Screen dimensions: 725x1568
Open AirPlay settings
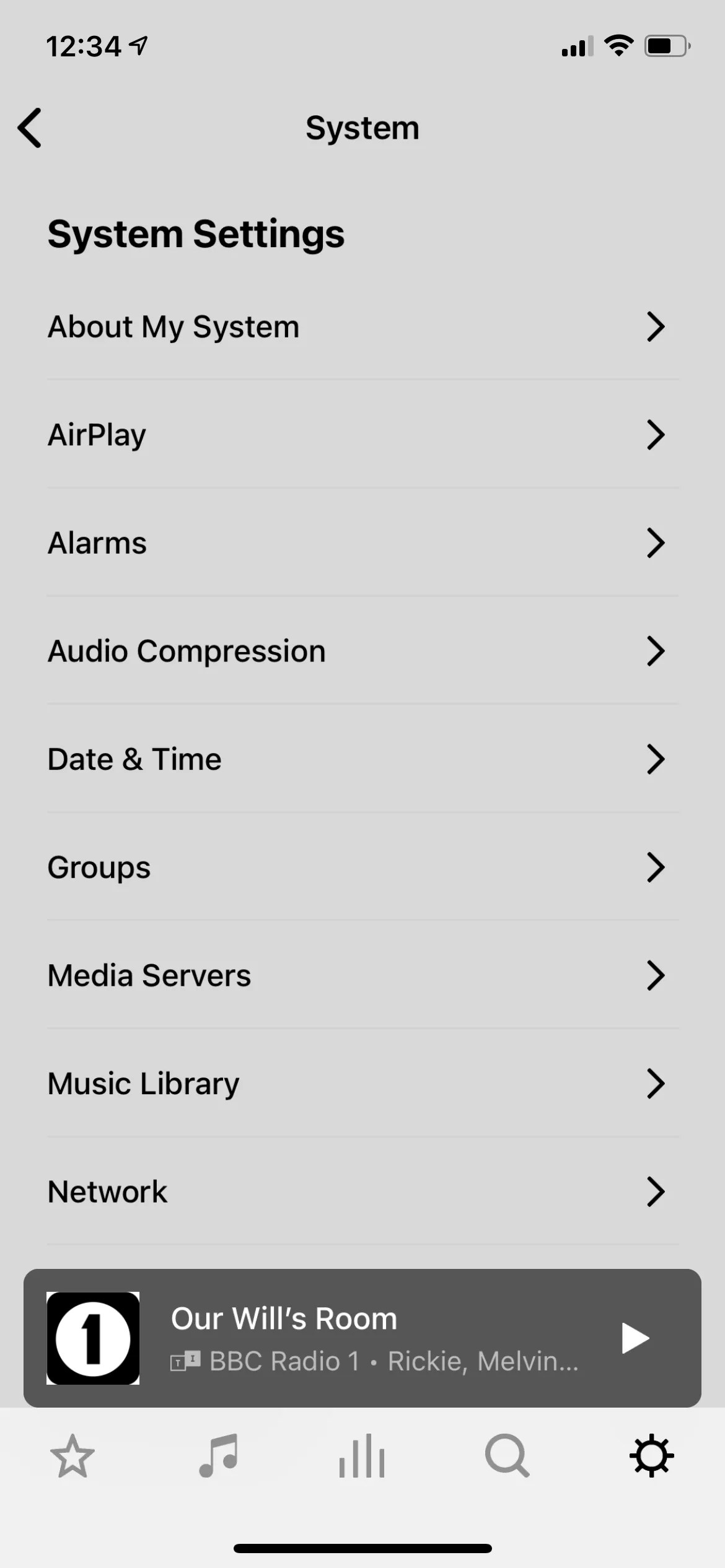(362, 434)
